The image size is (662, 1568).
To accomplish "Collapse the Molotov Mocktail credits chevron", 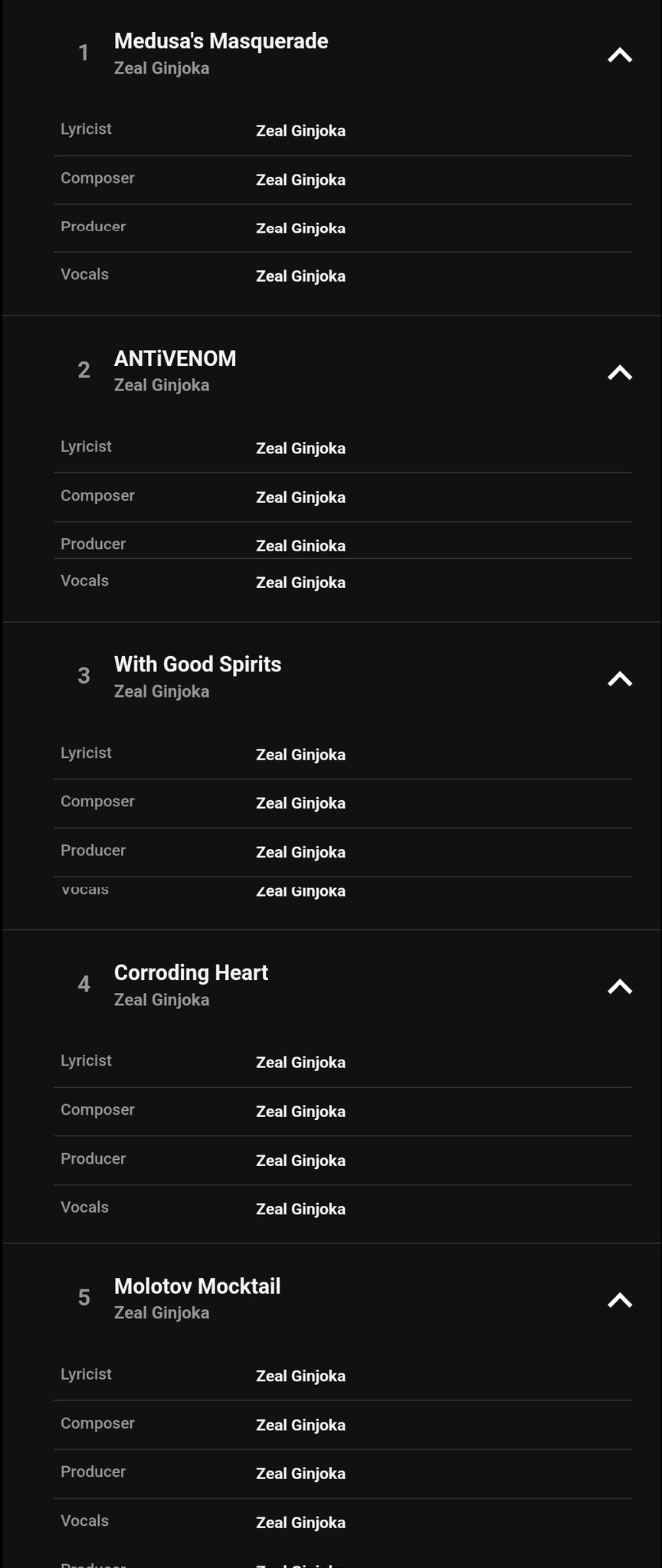I will [619, 1300].
